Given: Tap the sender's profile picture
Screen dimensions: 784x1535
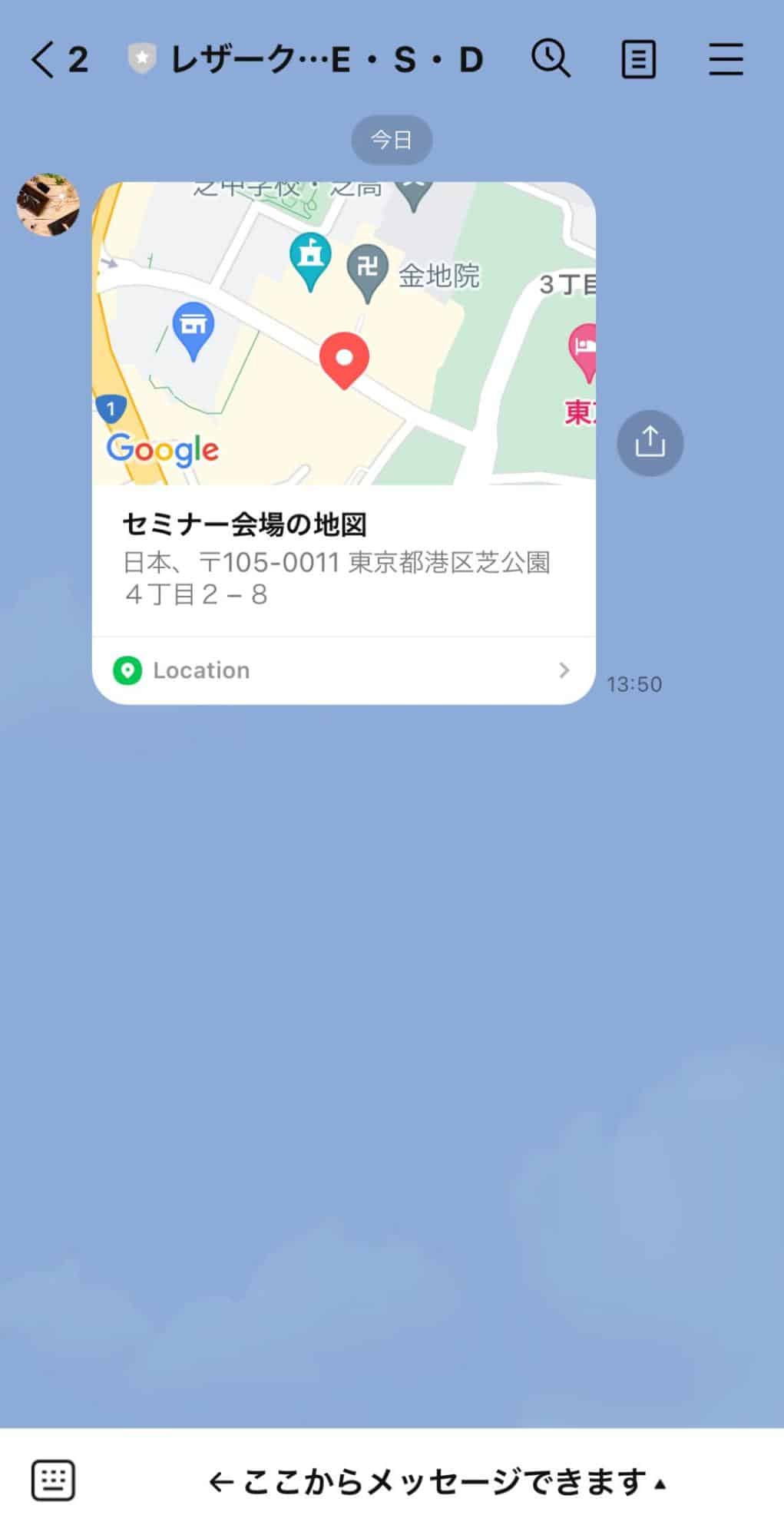Looking at the screenshot, I should 47,206.
